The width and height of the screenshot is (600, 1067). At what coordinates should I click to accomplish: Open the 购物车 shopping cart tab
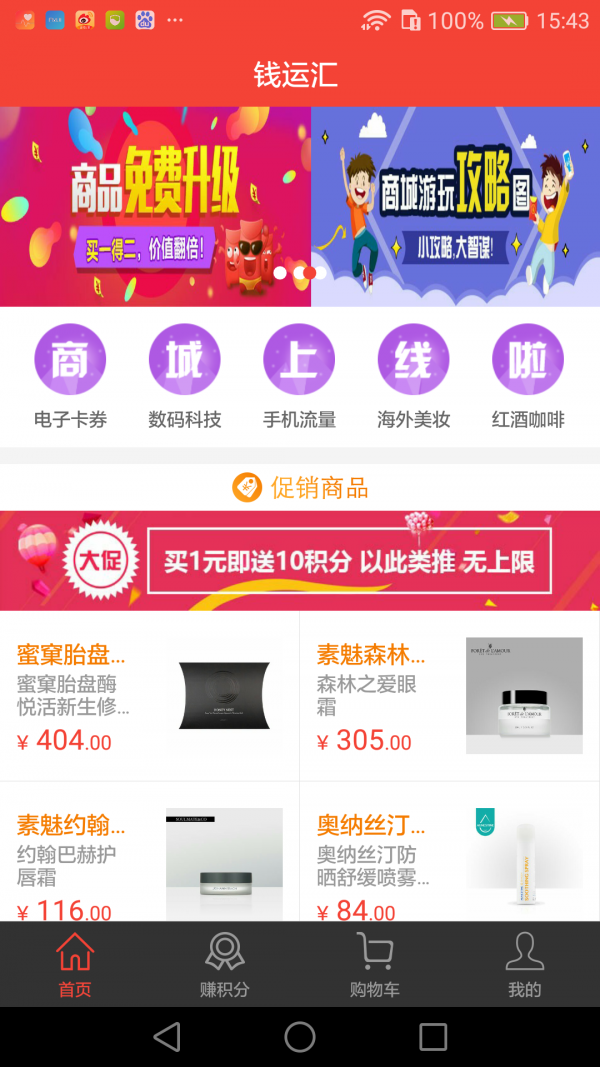pyautogui.click(x=375, y=964)
